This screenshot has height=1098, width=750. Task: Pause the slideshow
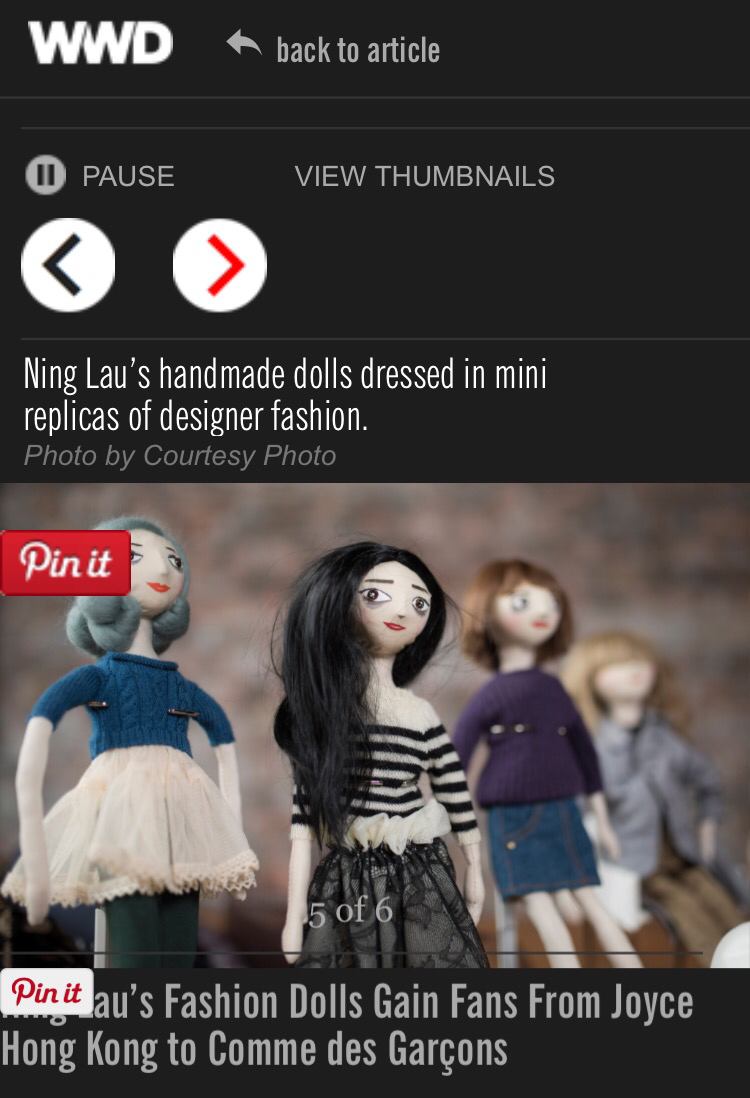99,176
